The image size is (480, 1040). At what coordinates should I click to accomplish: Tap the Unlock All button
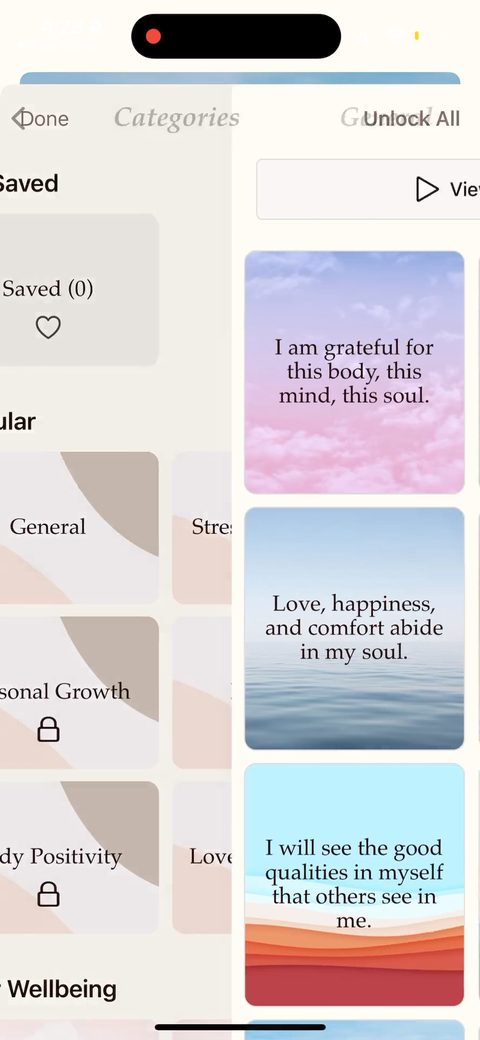coord(411,119)
